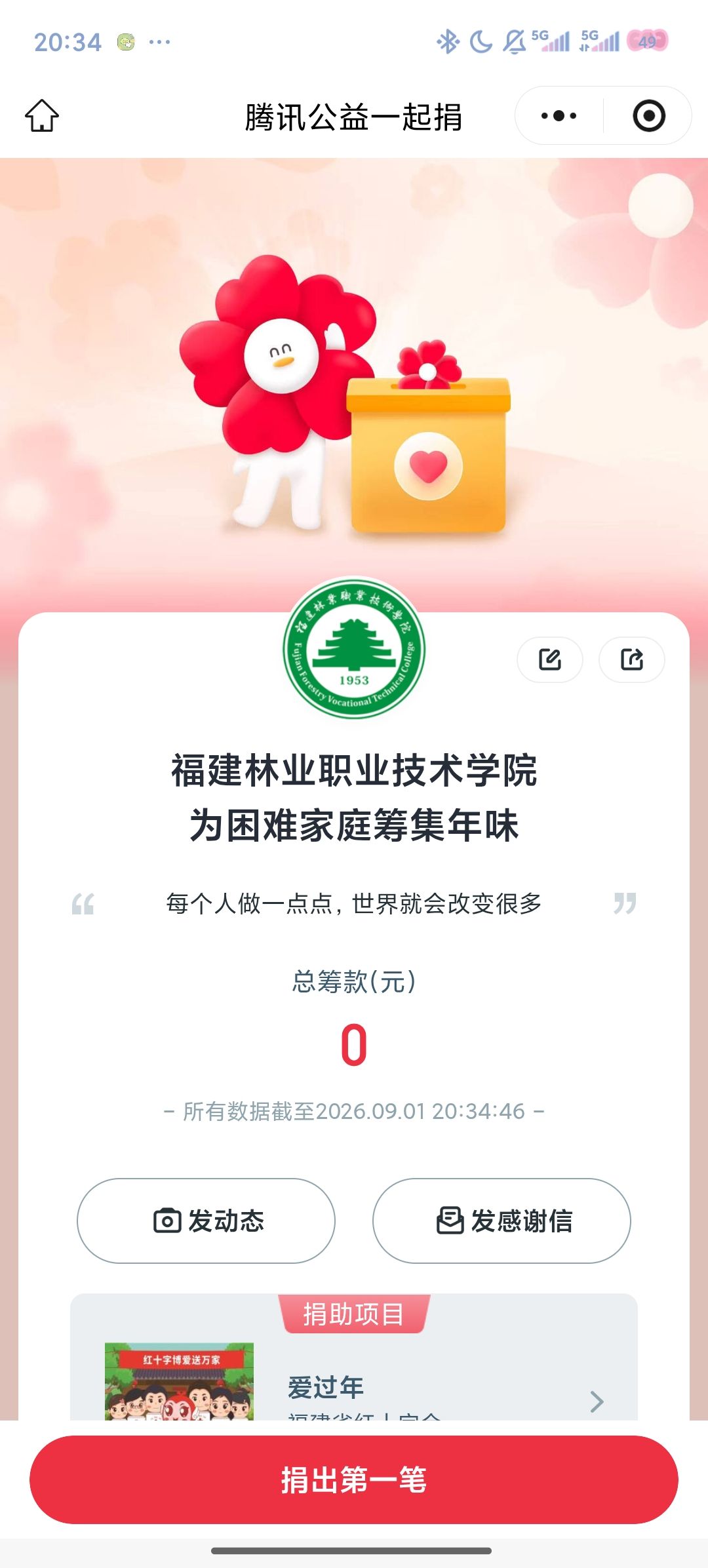Tap the edit pencil icon

pos(550,659)
